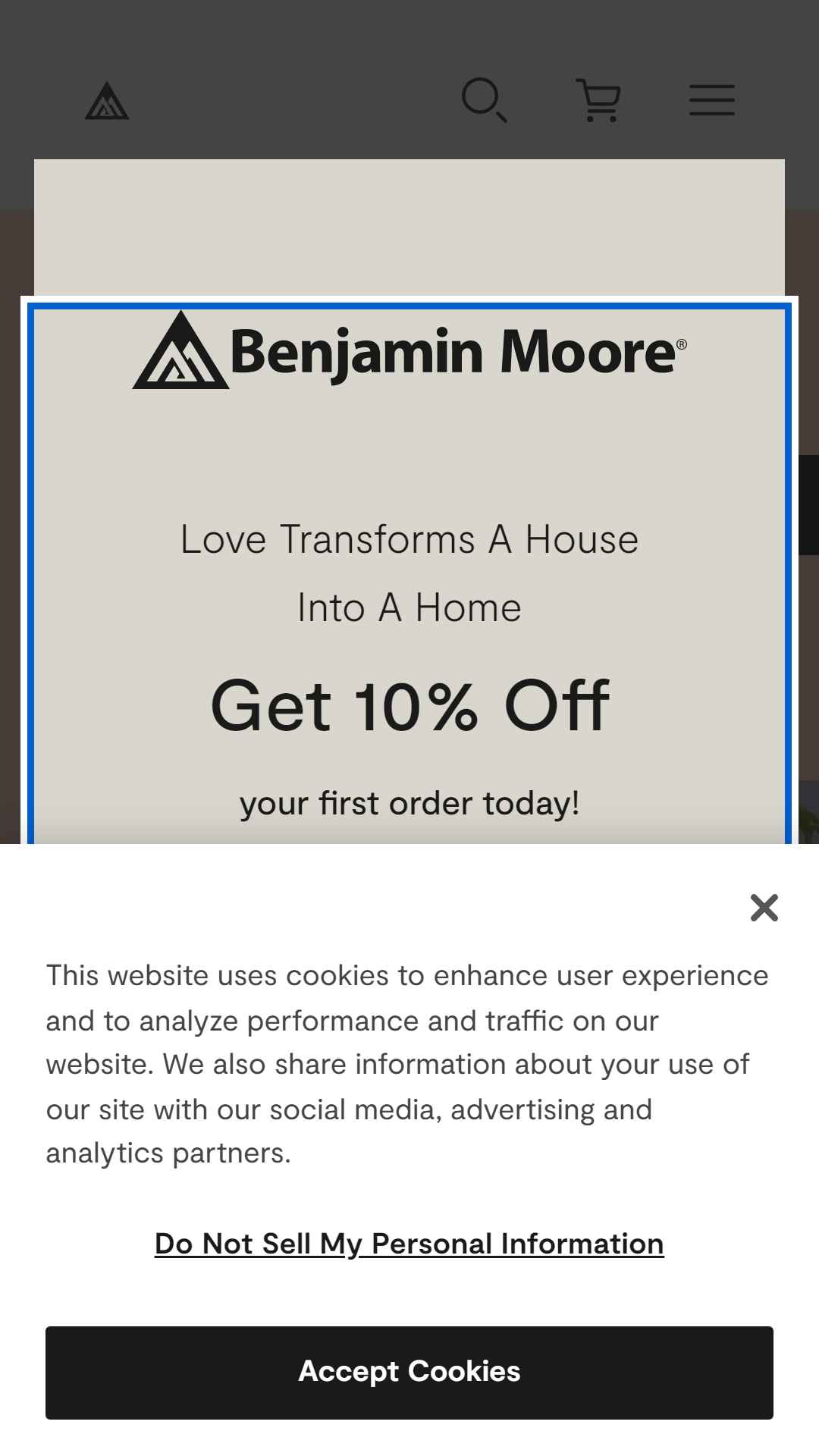Open the hamburger menu

tap(712, 100)
